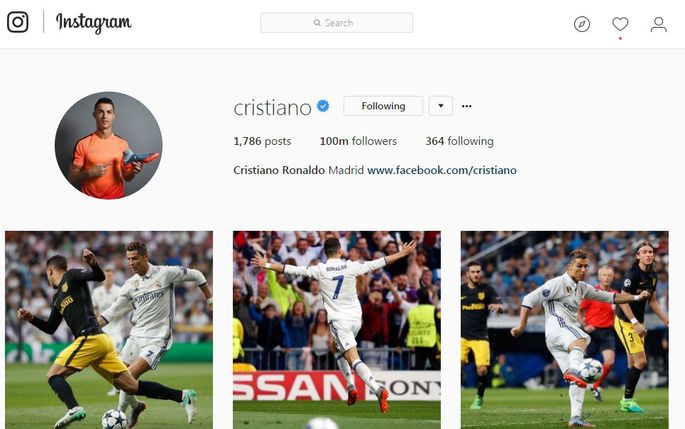685x429 pixels.
Task: Open the three-dot options menu
Action: coord(466,106)
